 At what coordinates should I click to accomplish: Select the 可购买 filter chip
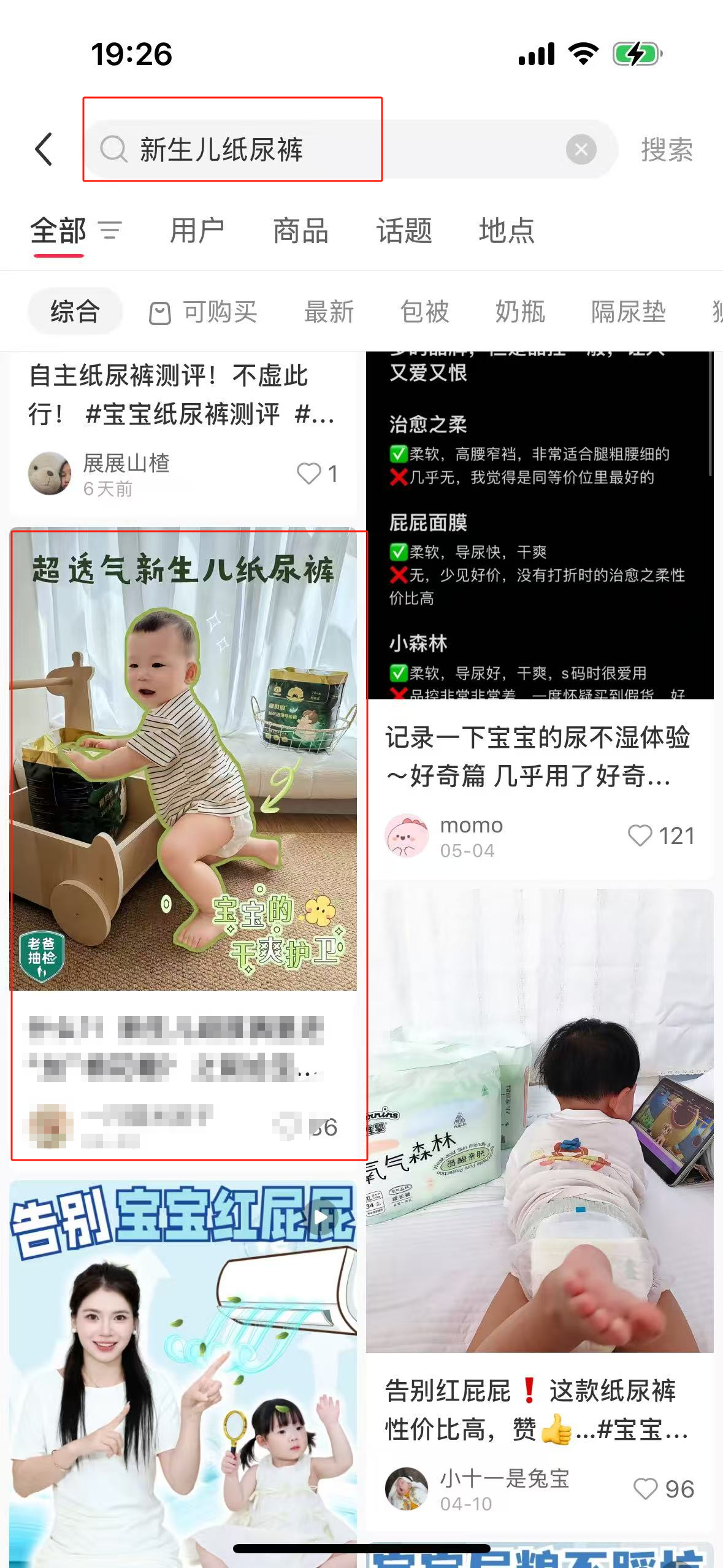[203, 312]
